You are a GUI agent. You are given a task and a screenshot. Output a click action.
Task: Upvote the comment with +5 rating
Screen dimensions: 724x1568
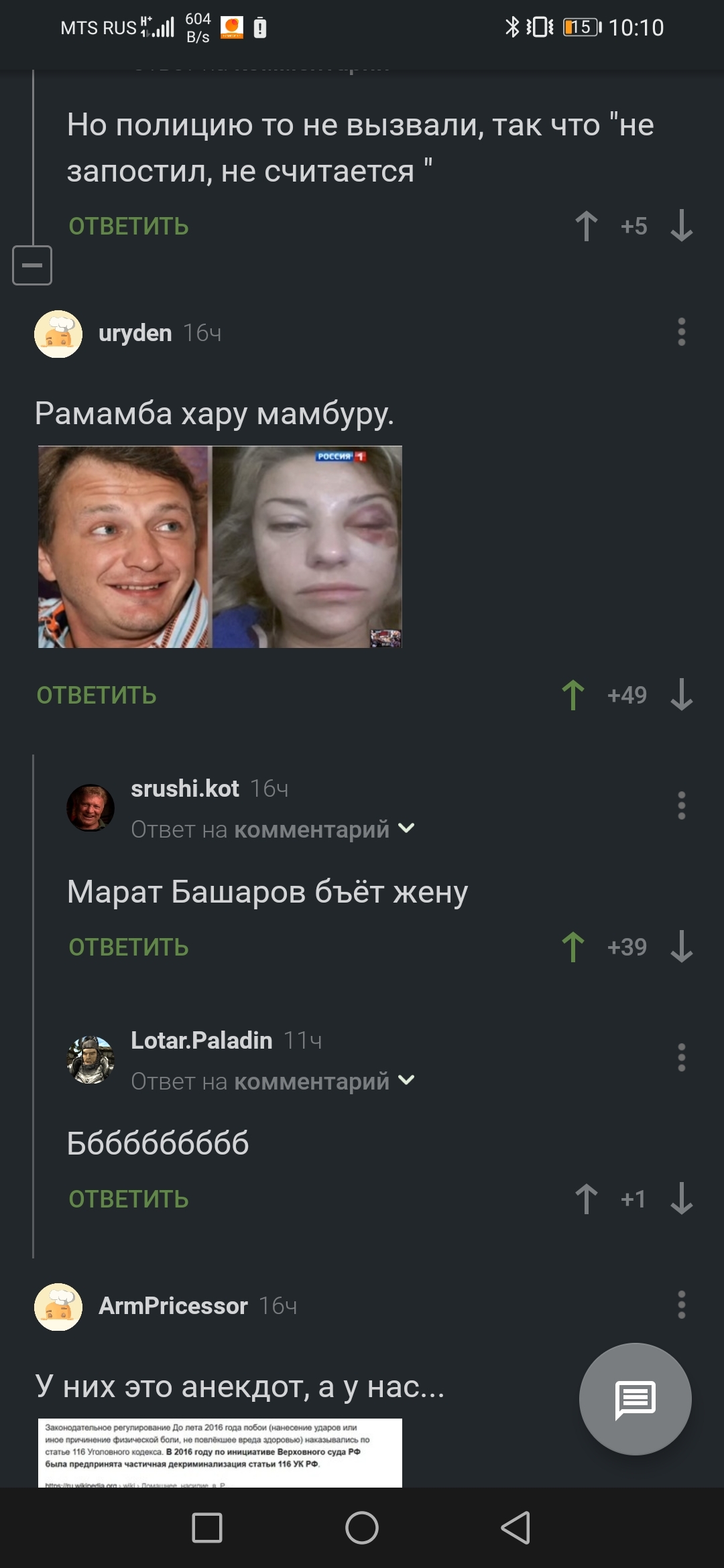click(587, 226)
